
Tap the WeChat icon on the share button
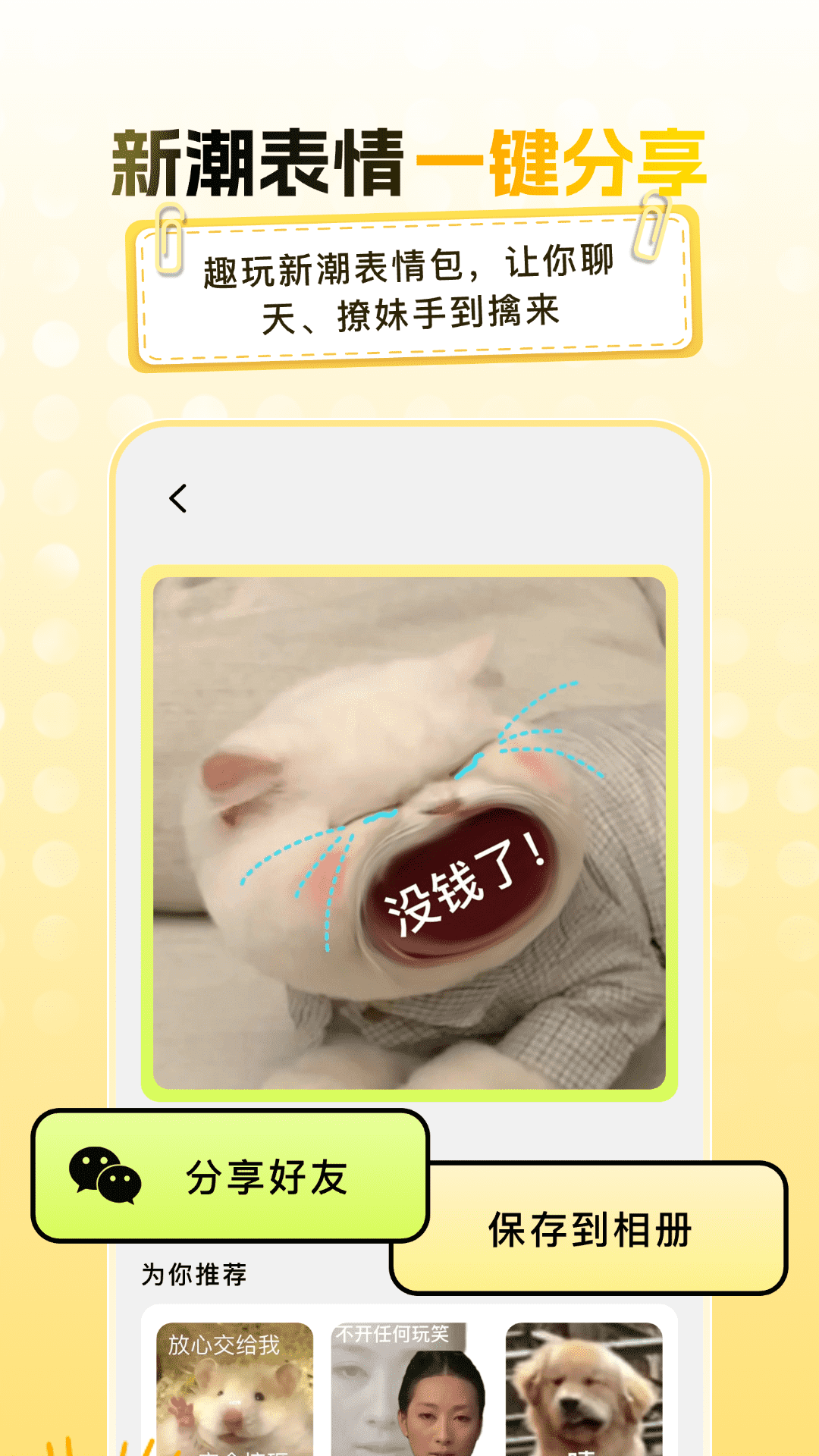click(x=102, y=1177)
